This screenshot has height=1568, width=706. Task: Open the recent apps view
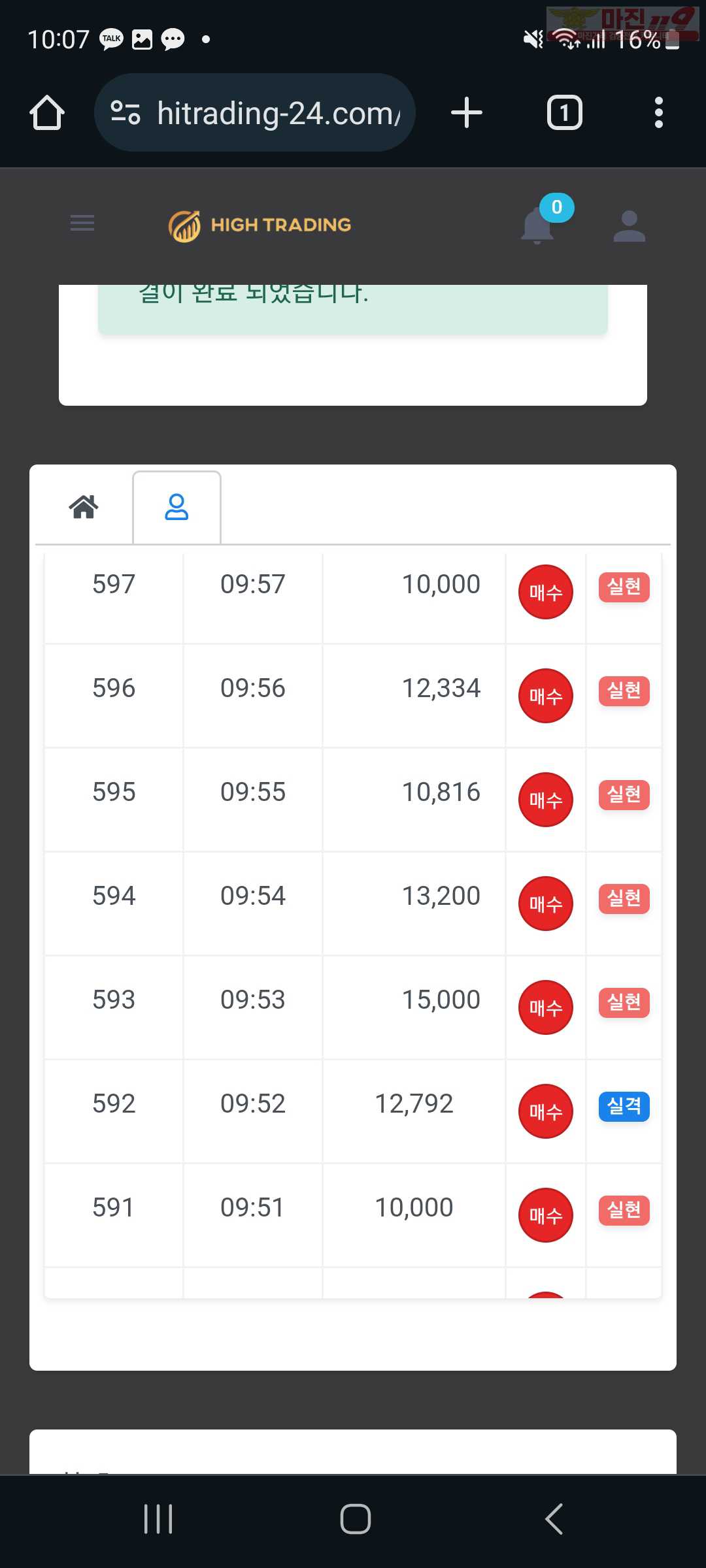(x=158, y=1519)
